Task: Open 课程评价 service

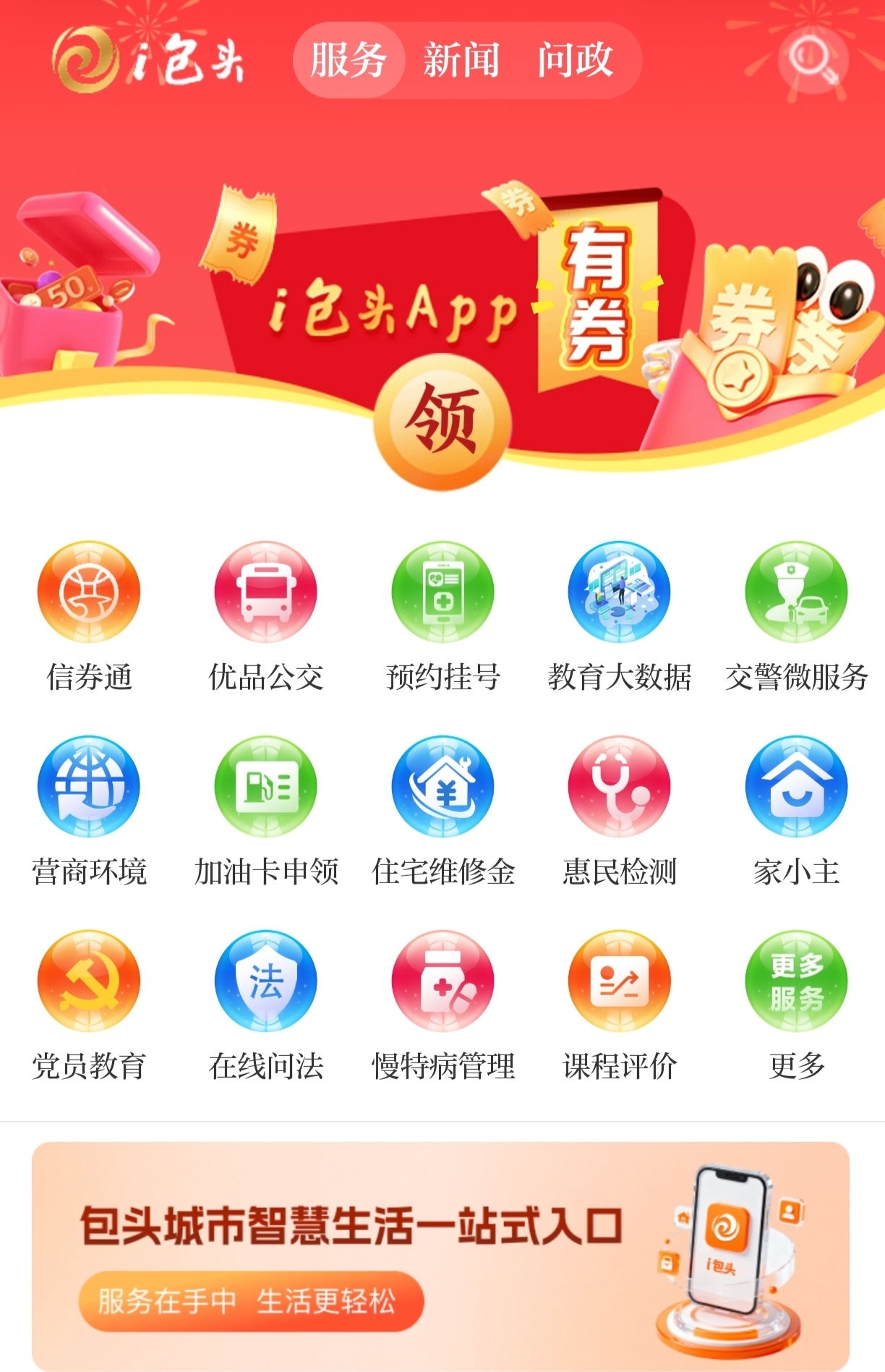Action: coord(619,981)
